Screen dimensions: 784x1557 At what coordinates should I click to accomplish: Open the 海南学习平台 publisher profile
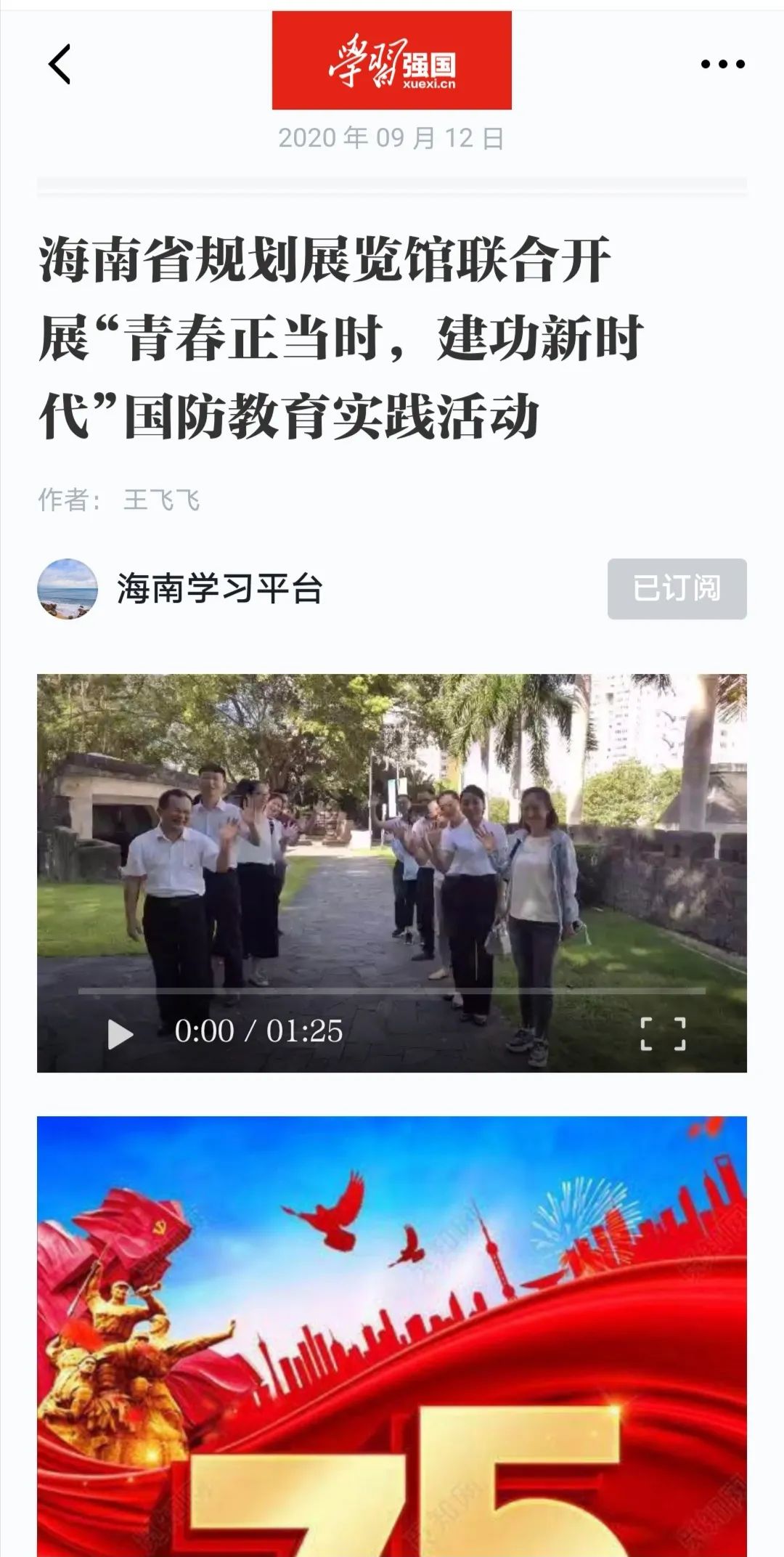[x=219, y=588]
